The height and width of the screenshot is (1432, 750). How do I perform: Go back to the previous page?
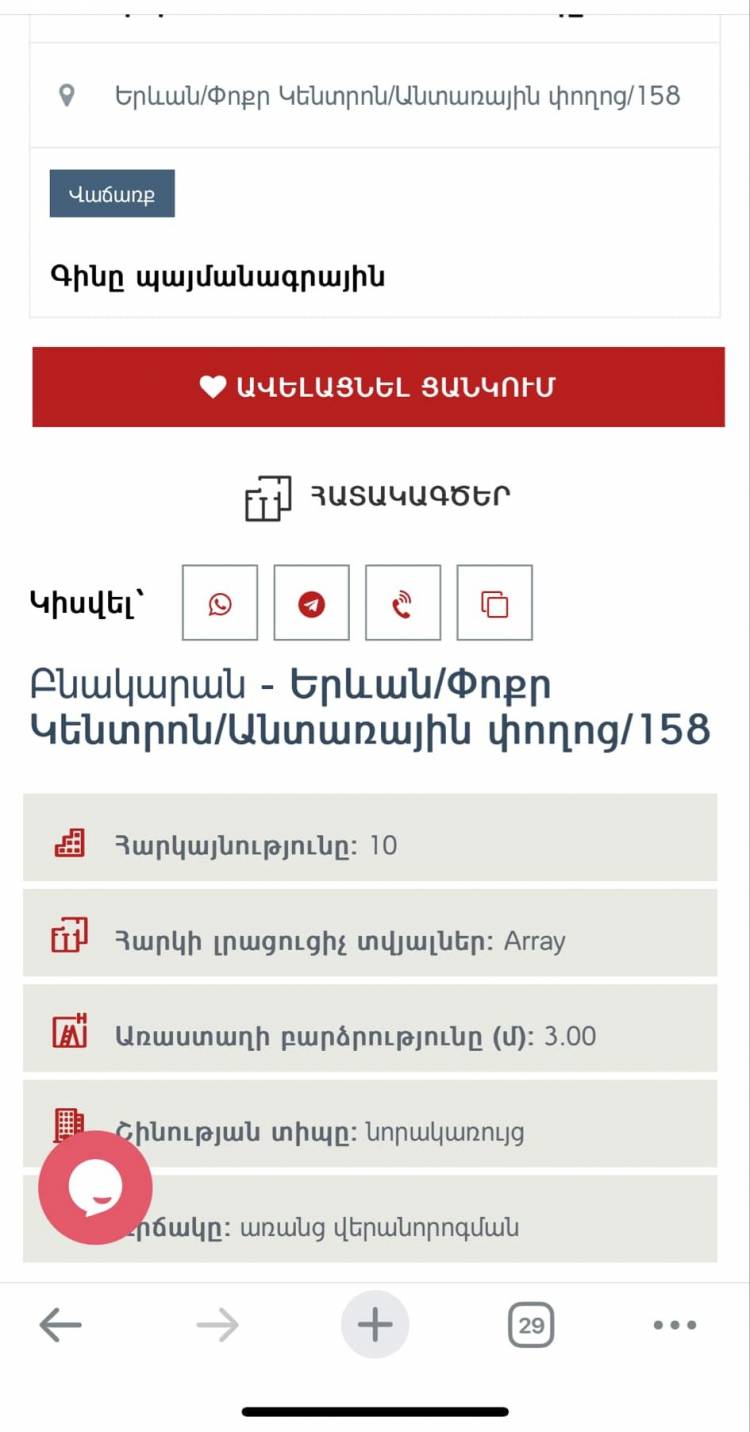pyautogui.click(x=60, y=1325)
